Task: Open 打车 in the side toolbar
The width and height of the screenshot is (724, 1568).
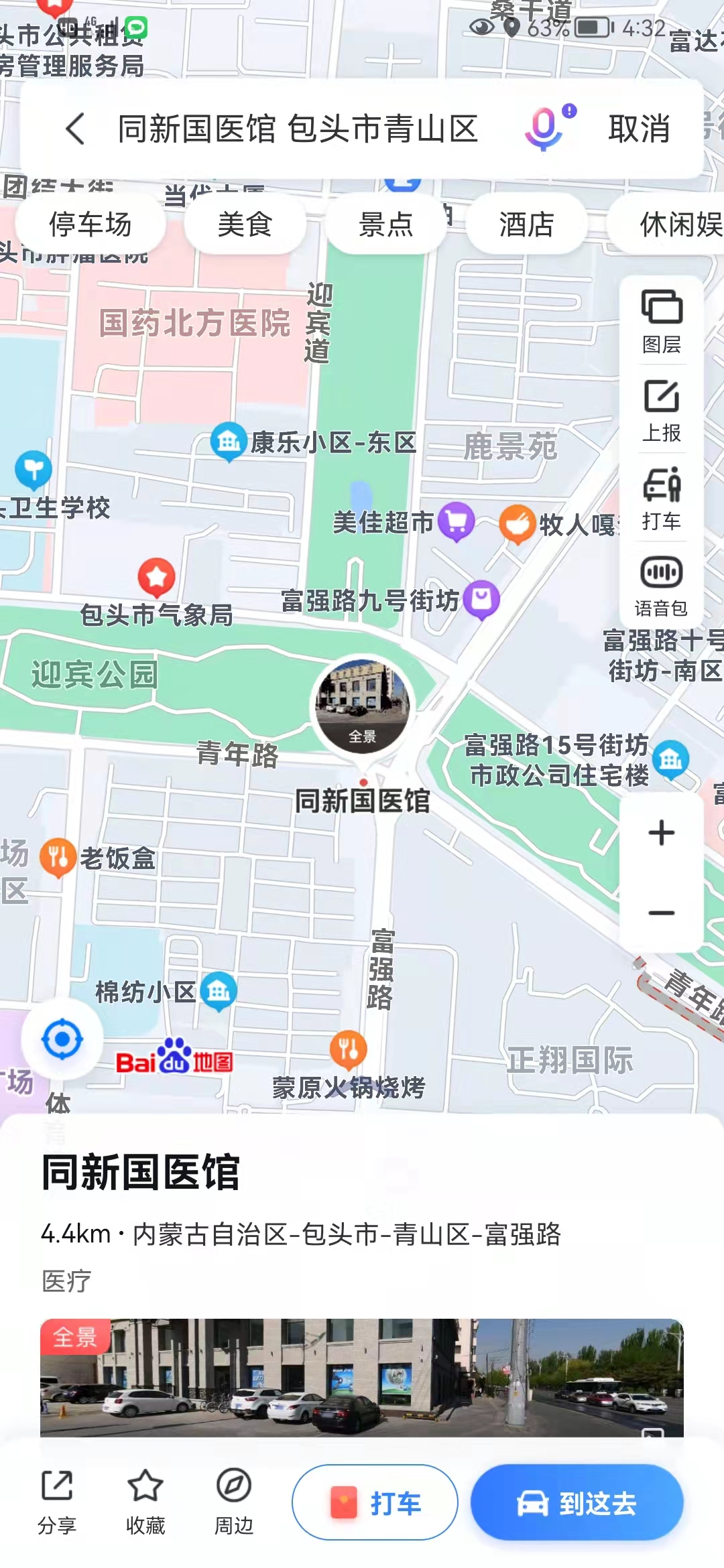Action: [x=662, y=499]
